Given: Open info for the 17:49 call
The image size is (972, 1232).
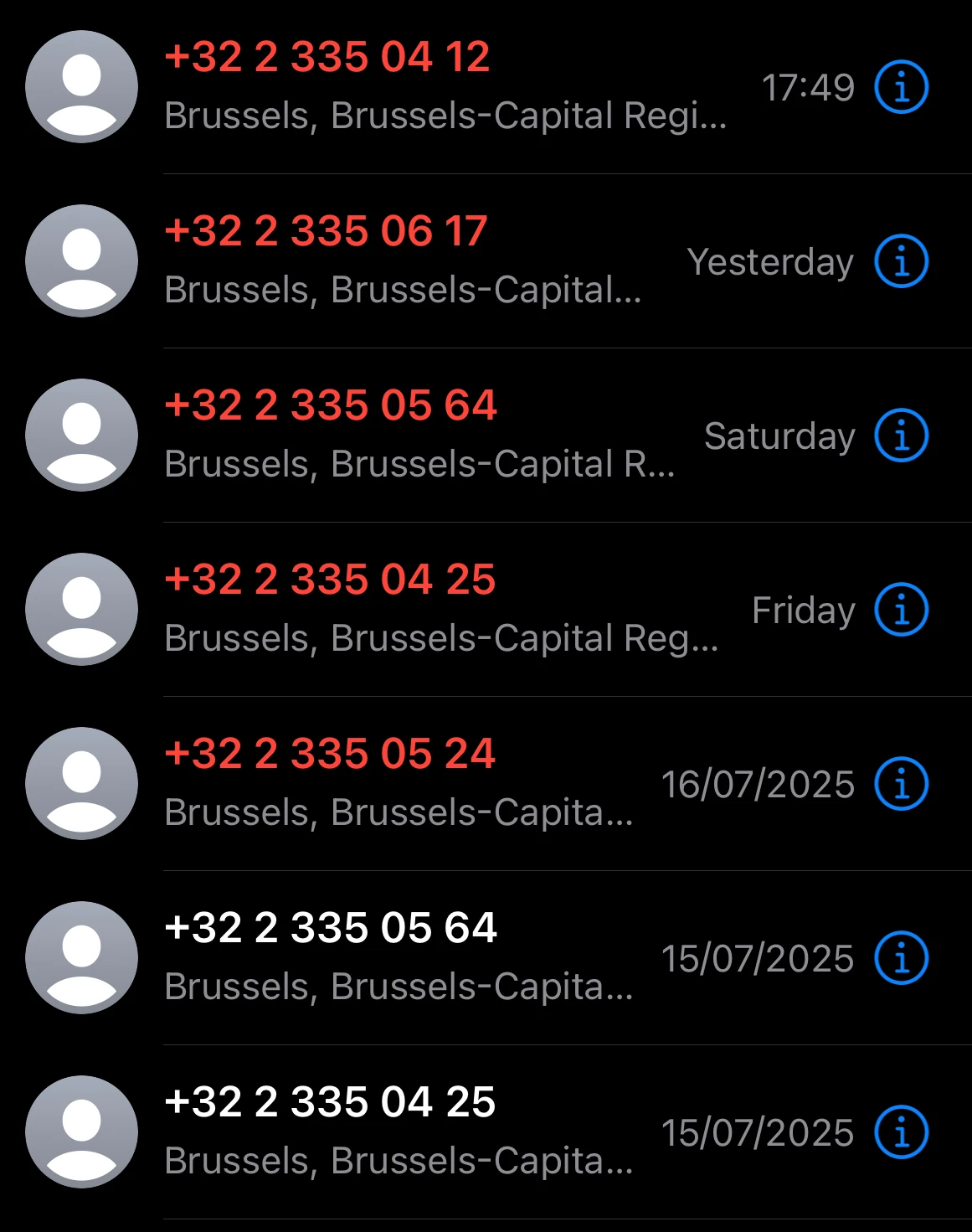Looking at the screenshot, I should tap(901, 87).
